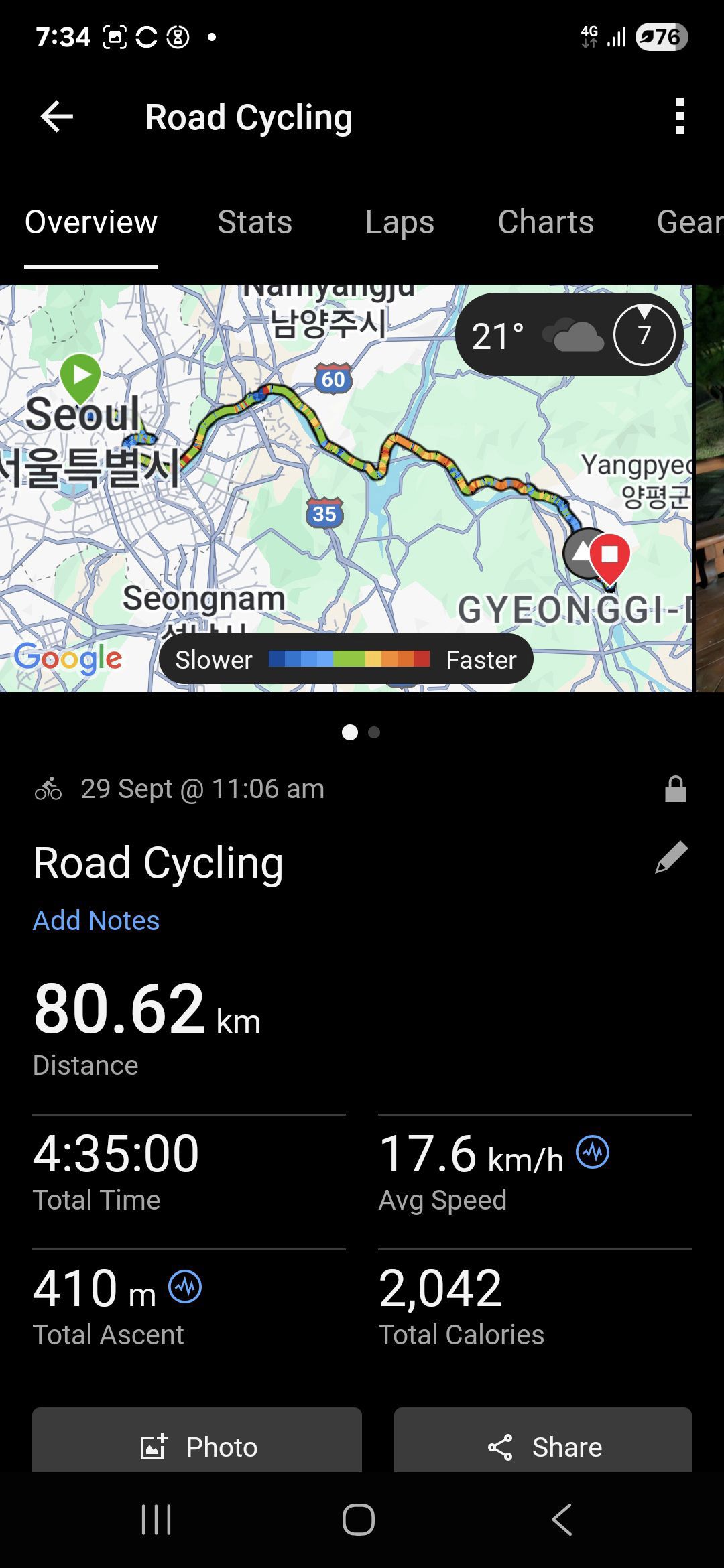Show the Total Ascent insight icon
724x1568 pixels.
[x=185, y=1287]
